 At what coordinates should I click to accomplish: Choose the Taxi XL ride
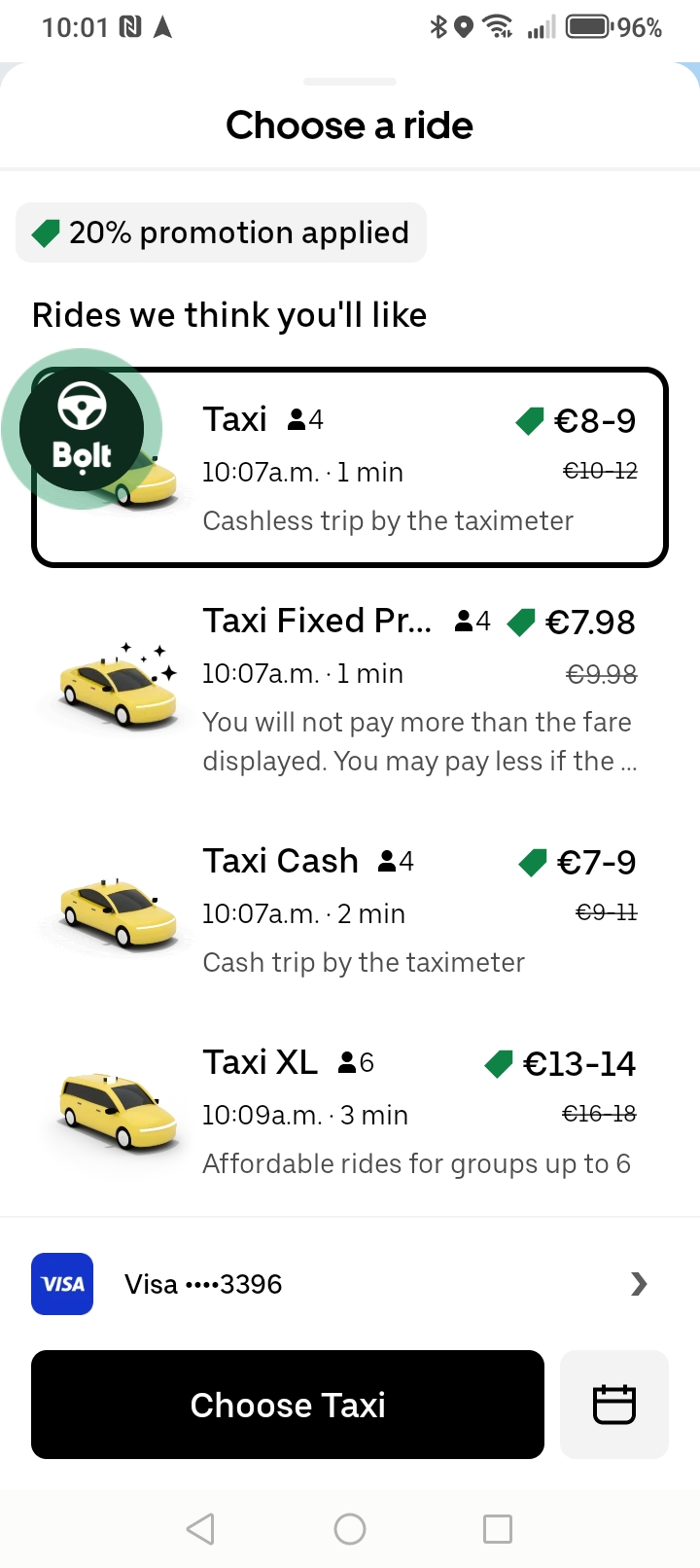[x=350, y=1112]
